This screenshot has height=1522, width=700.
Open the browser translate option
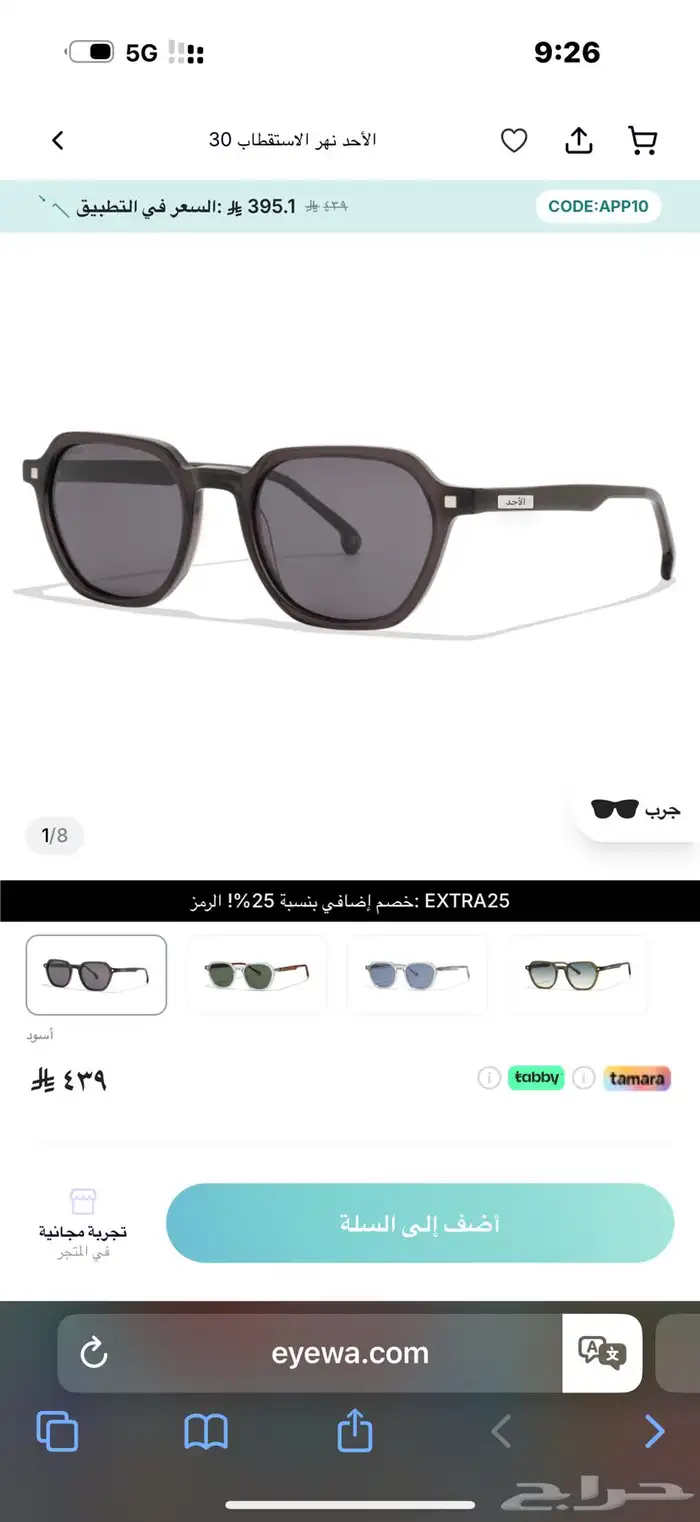coord(602,1353)
